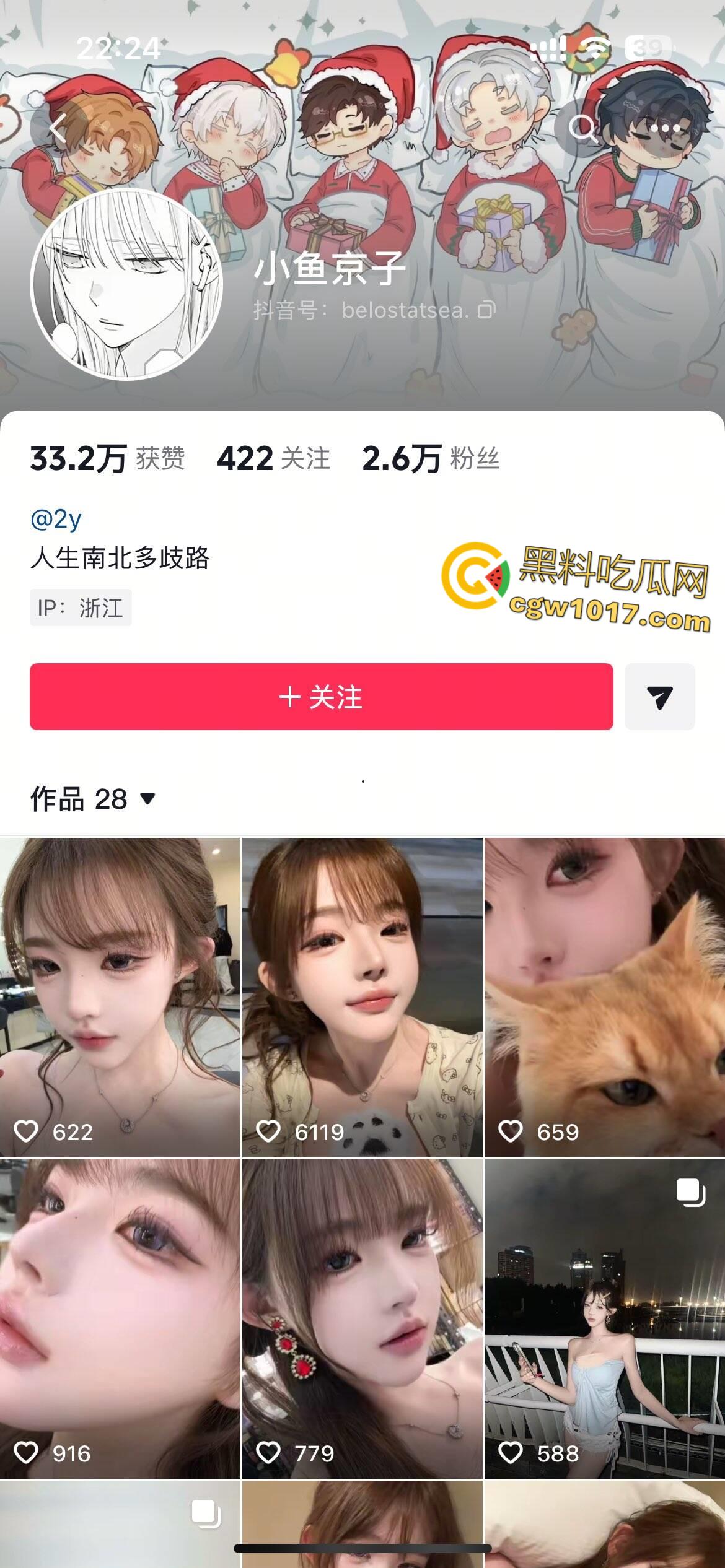Click the back arrow at top left
This screenshot has width=725, height=1568.
coord(58,128)
